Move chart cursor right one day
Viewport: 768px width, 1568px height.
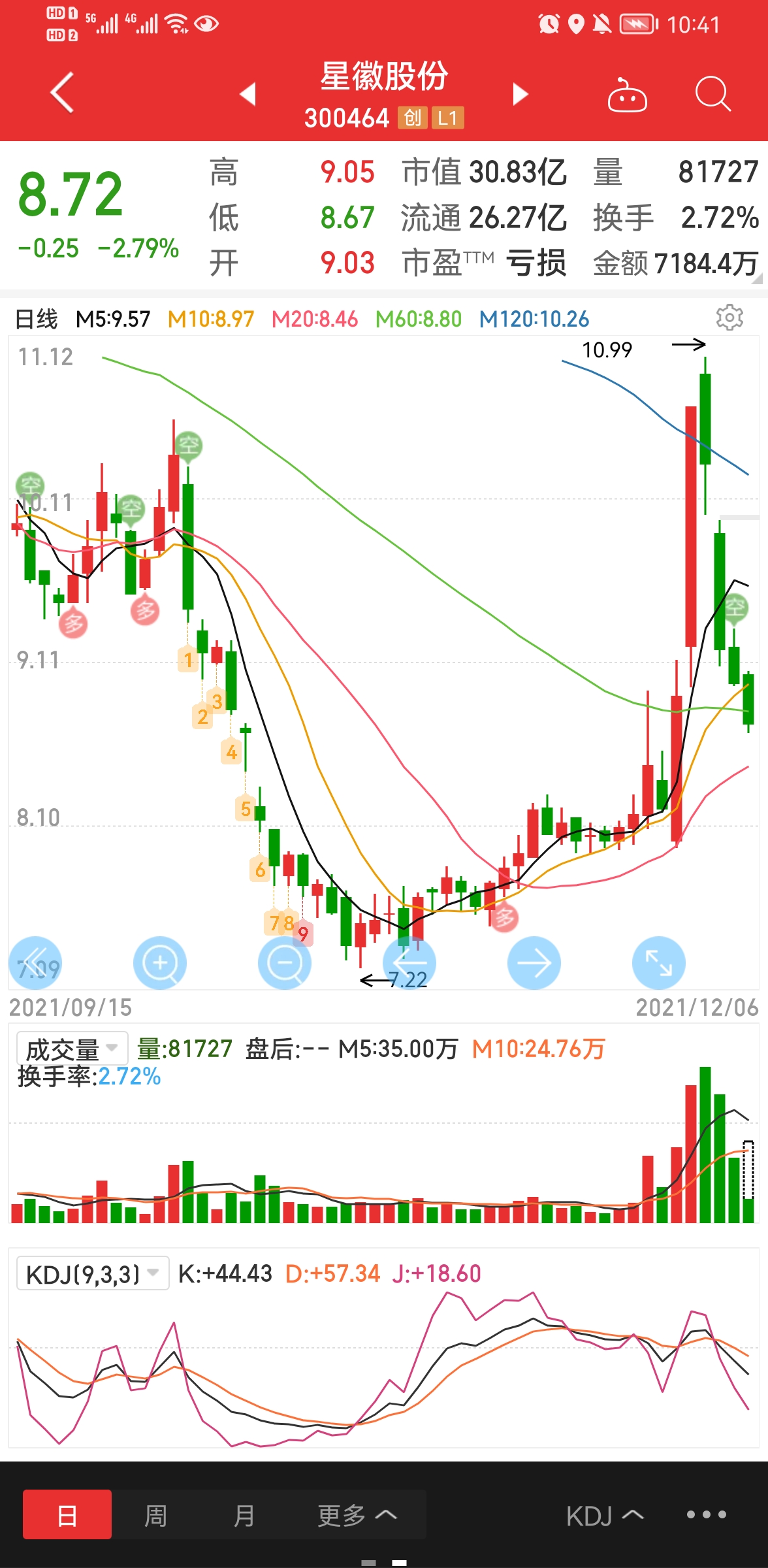534,963
